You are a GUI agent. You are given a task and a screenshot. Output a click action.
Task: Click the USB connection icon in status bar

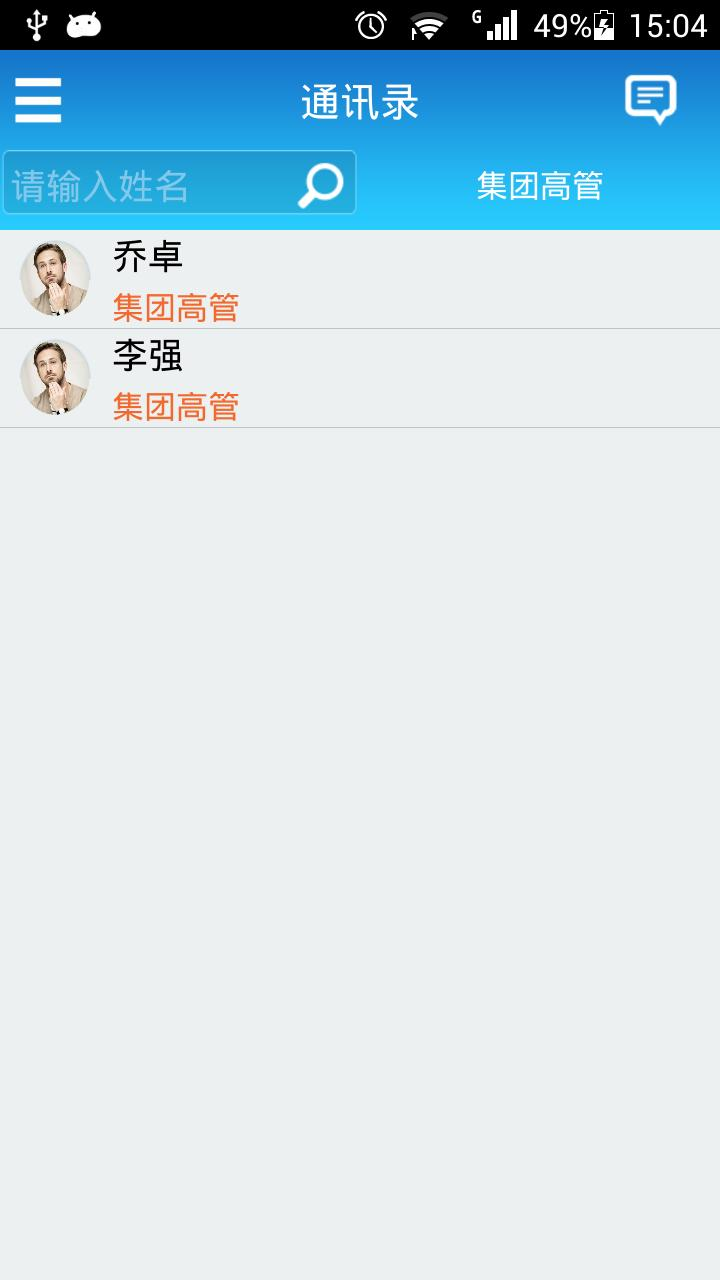[x=37, y=22]
